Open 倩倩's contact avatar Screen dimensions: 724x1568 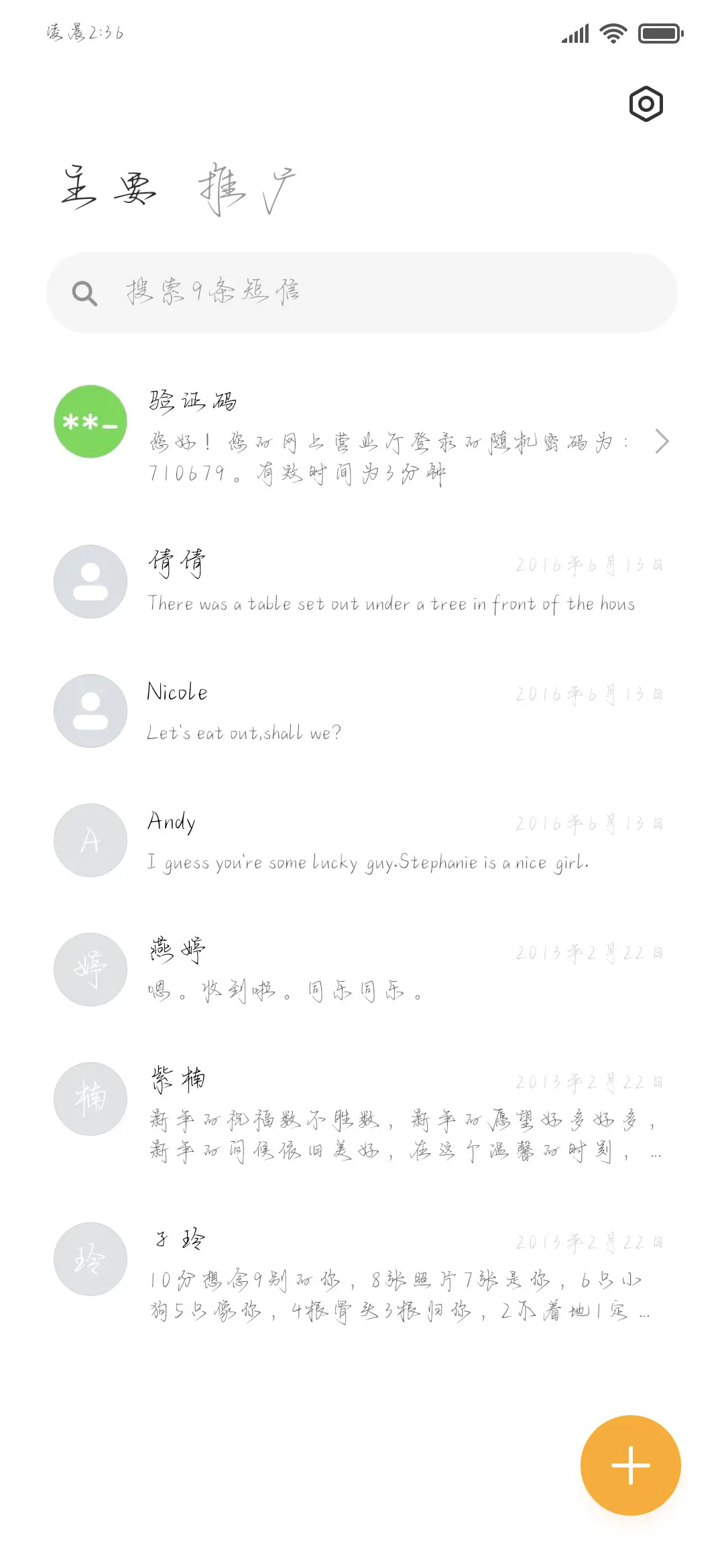(90, 581)
